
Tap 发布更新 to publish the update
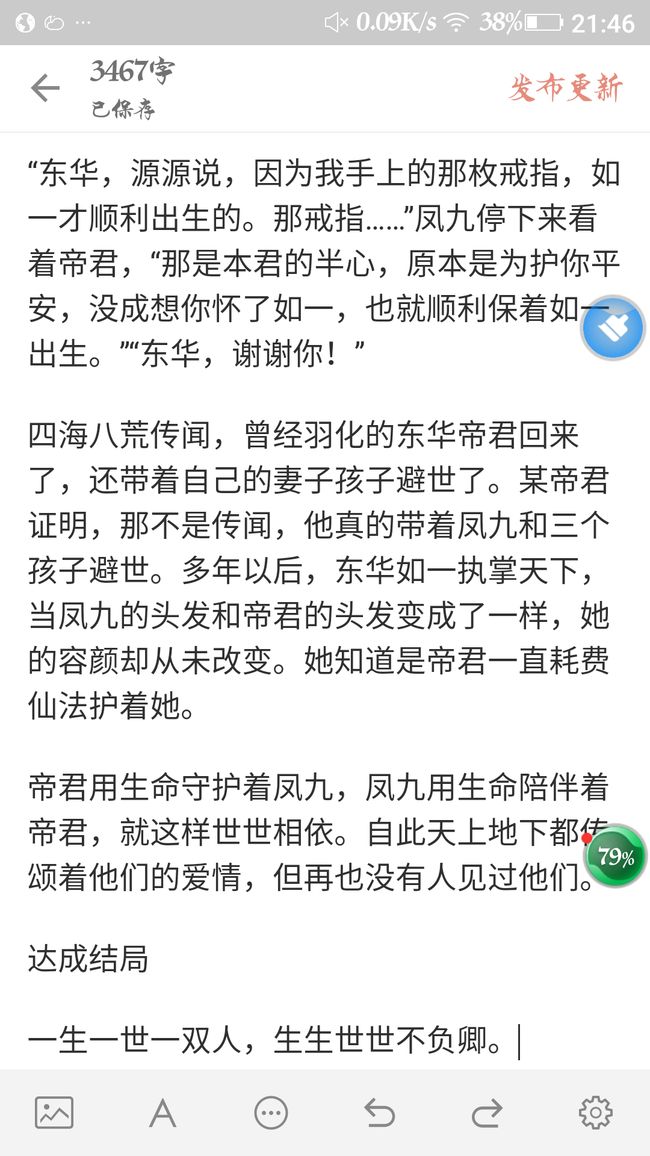(x=566, y=88)
